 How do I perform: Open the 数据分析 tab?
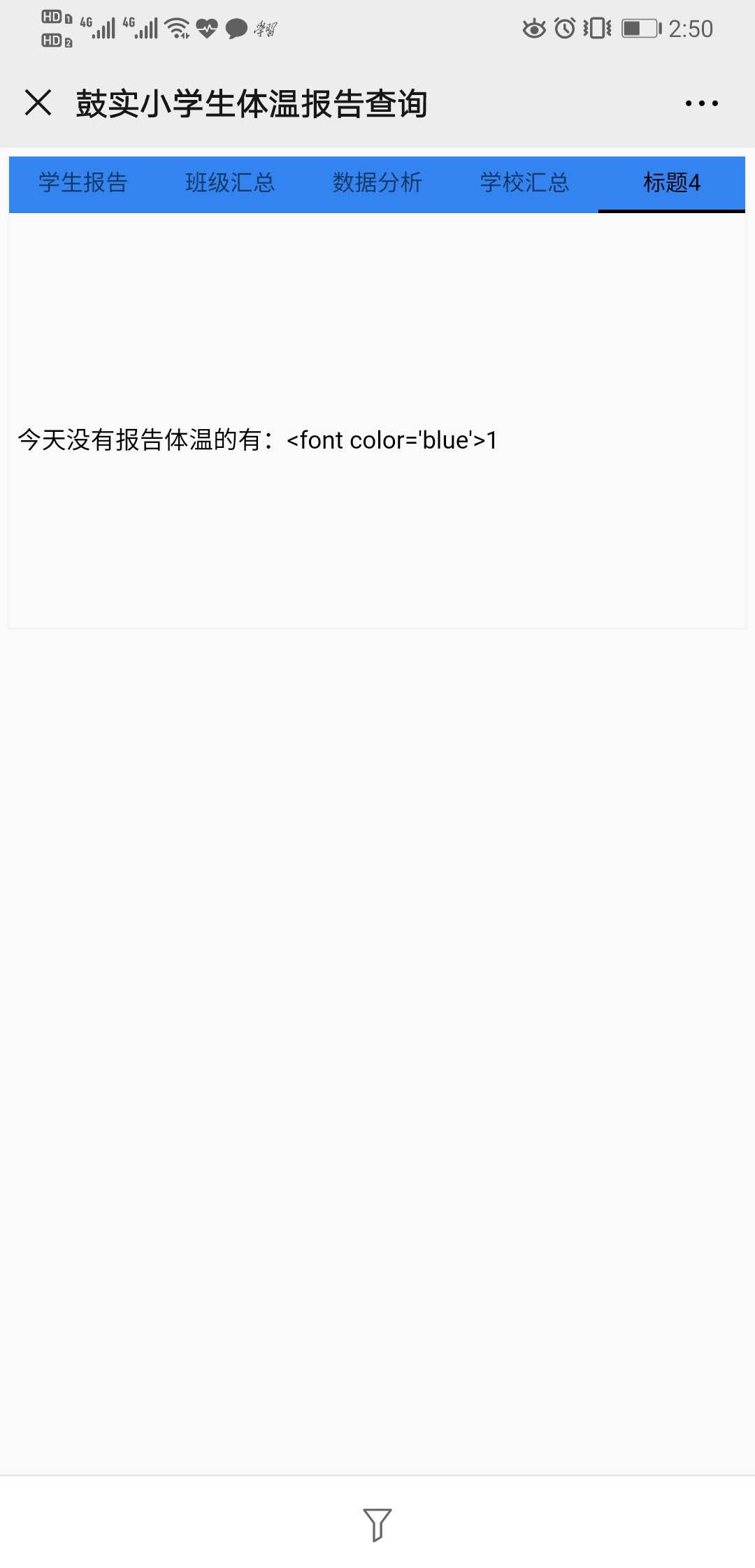377,183
